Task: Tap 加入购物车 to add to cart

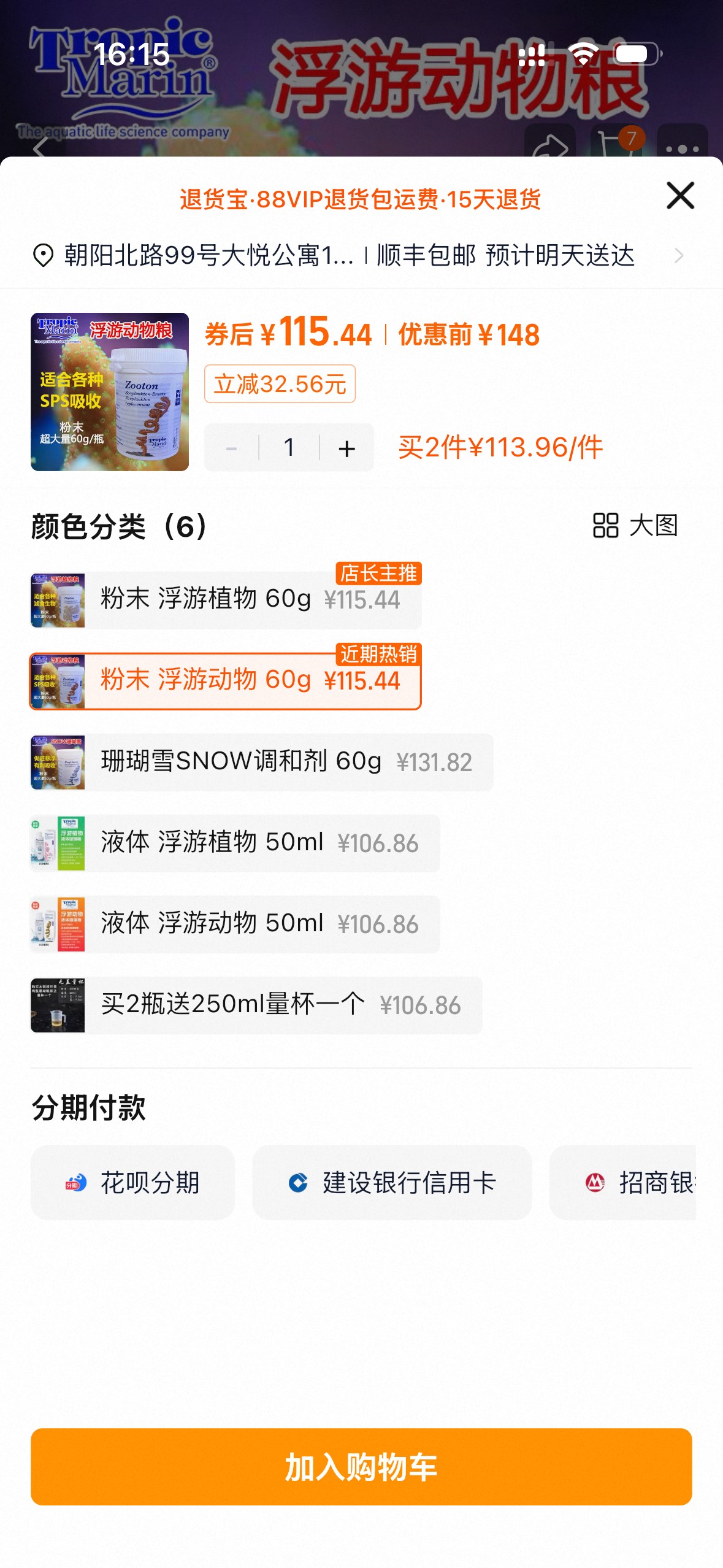Action: click(361, 1467)
